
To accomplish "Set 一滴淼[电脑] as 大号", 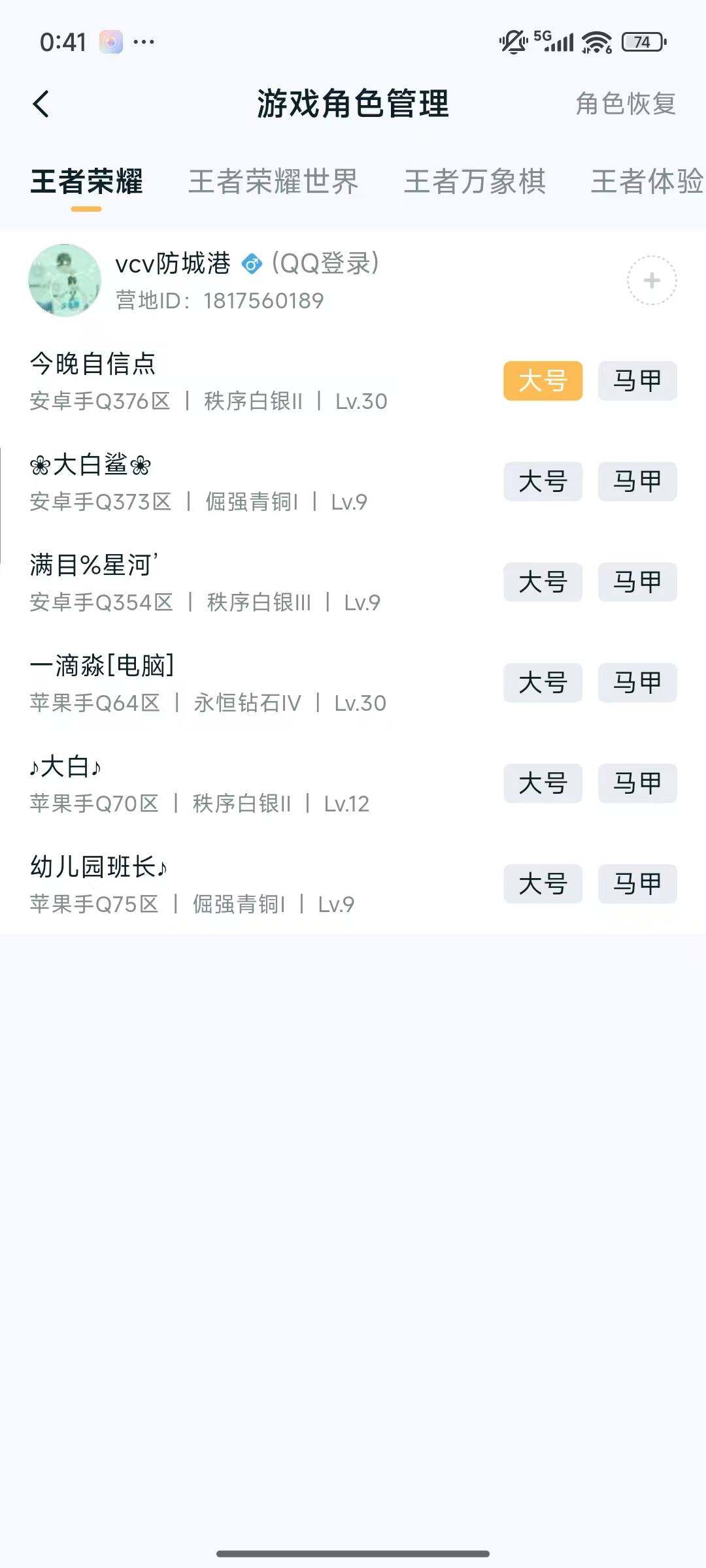I will pos(544,683).
